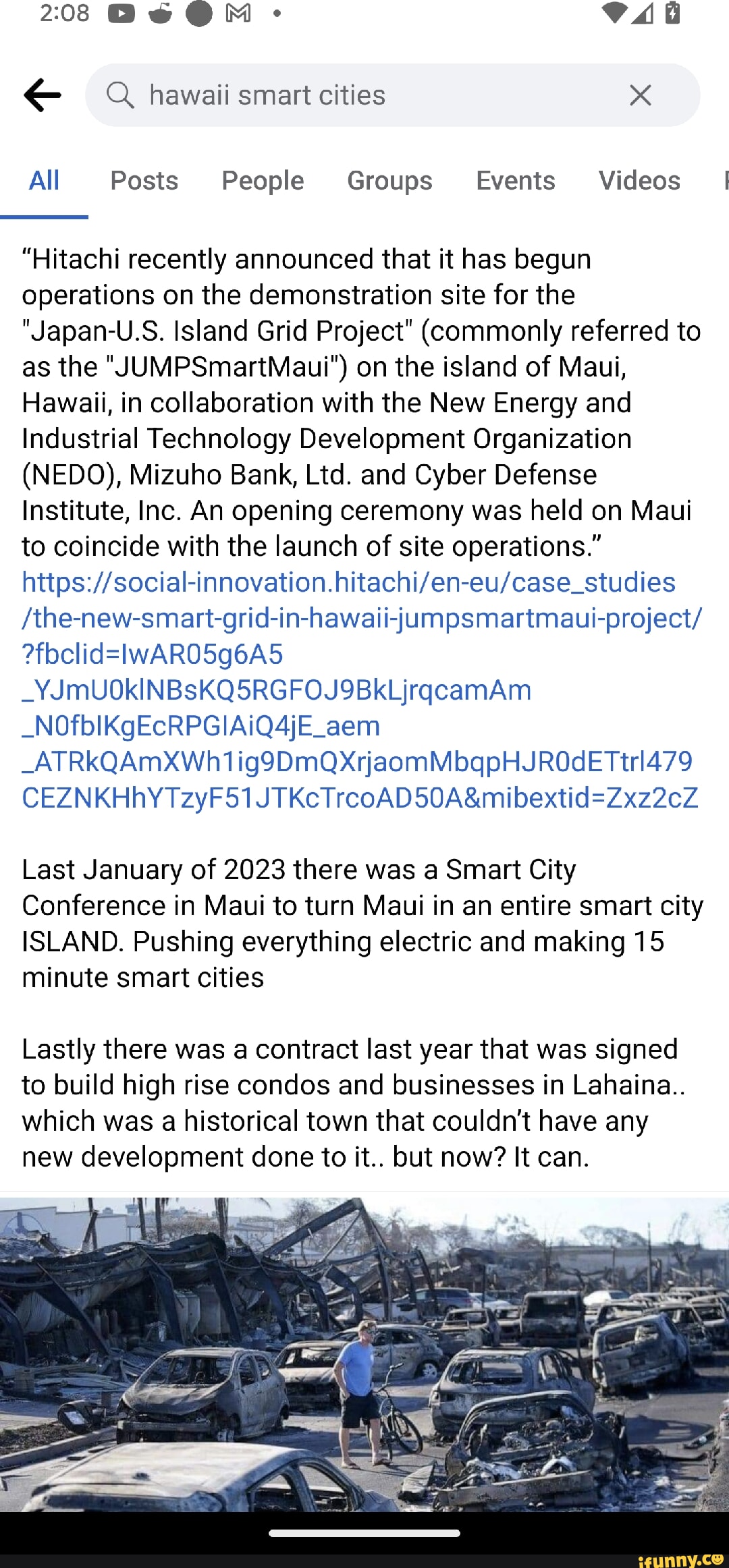Switch to the Posts tab
The width and height of the screenshot is (729, 1568).
(144, 181)
